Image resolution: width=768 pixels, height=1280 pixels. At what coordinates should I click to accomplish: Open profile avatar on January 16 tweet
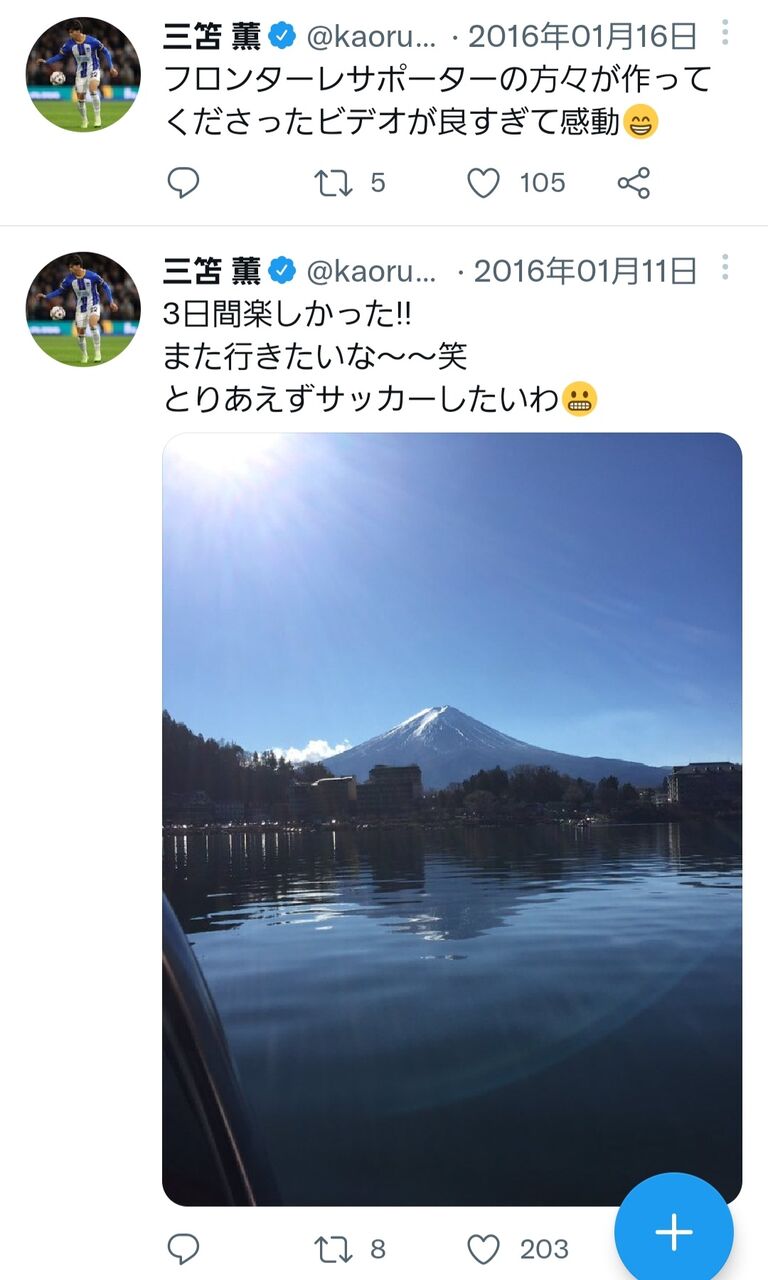pyautogui.click(x=83, y=75)
